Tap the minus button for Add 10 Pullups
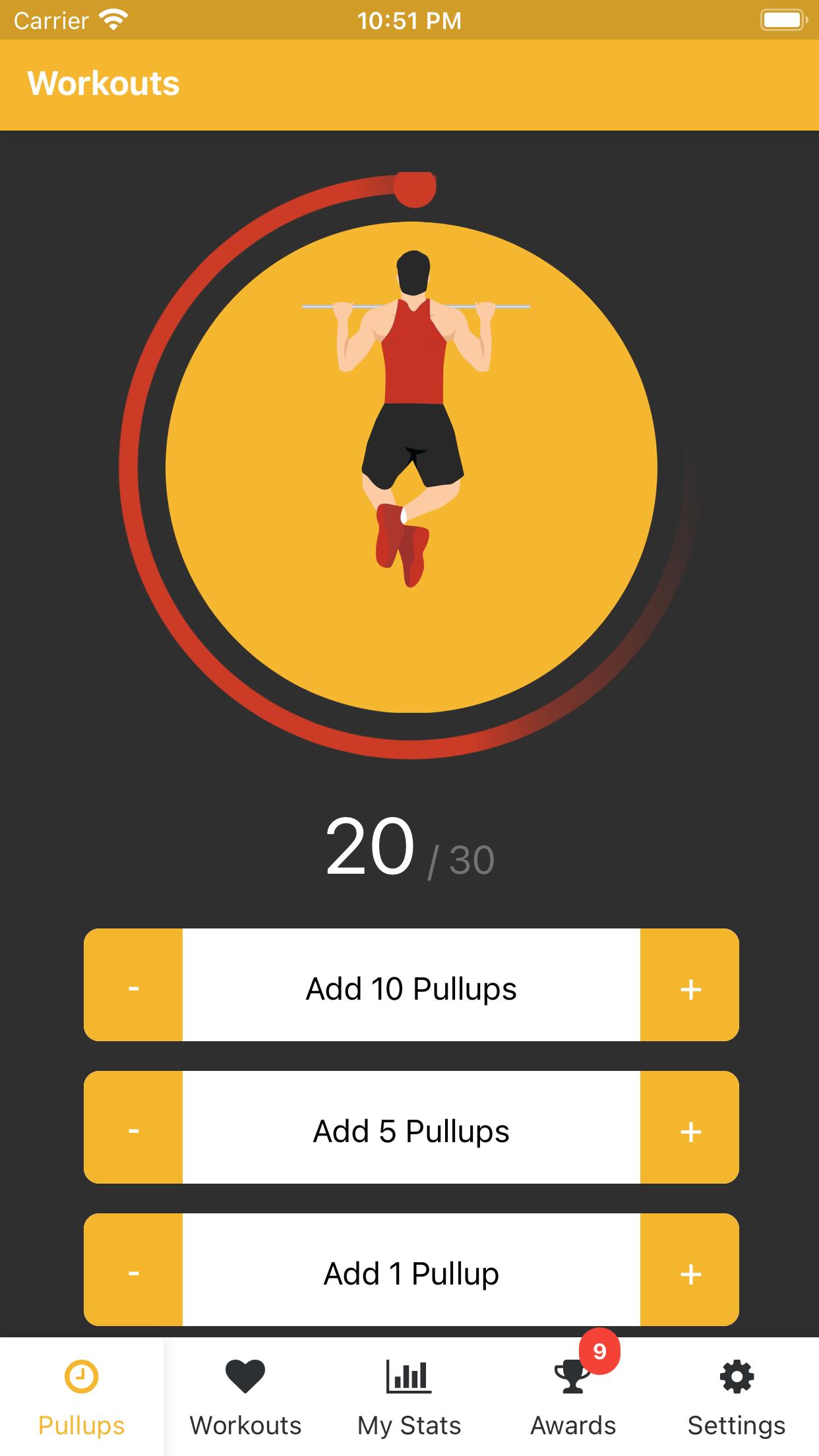 (133, 985)
